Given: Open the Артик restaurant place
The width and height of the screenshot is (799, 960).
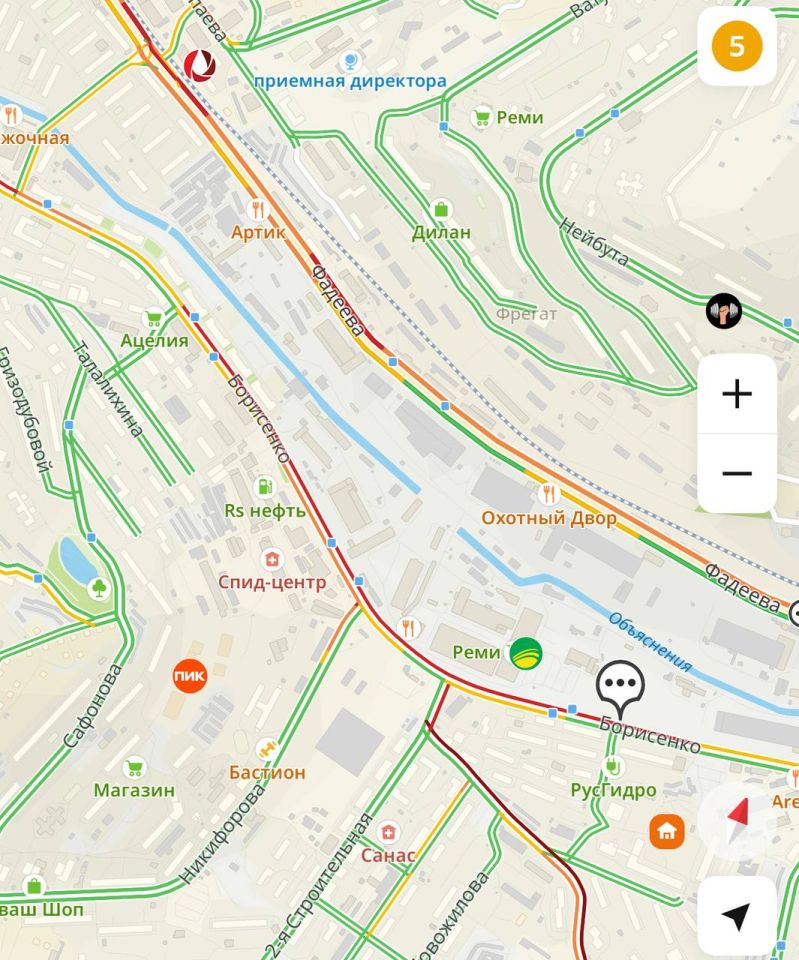Looking at the screenshot, I should click(258, 209).
